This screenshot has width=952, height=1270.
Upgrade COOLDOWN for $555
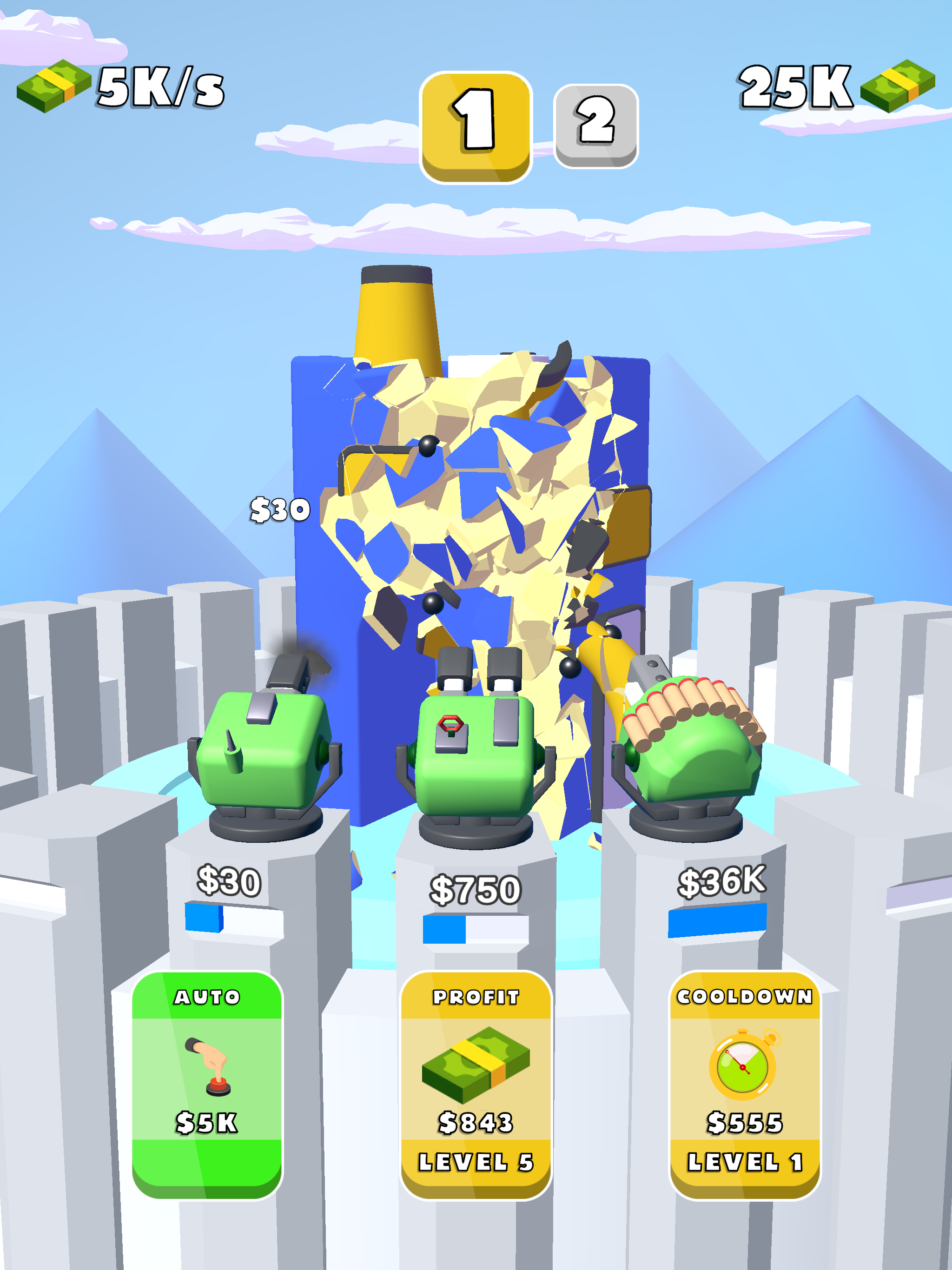coord(745,1085)
